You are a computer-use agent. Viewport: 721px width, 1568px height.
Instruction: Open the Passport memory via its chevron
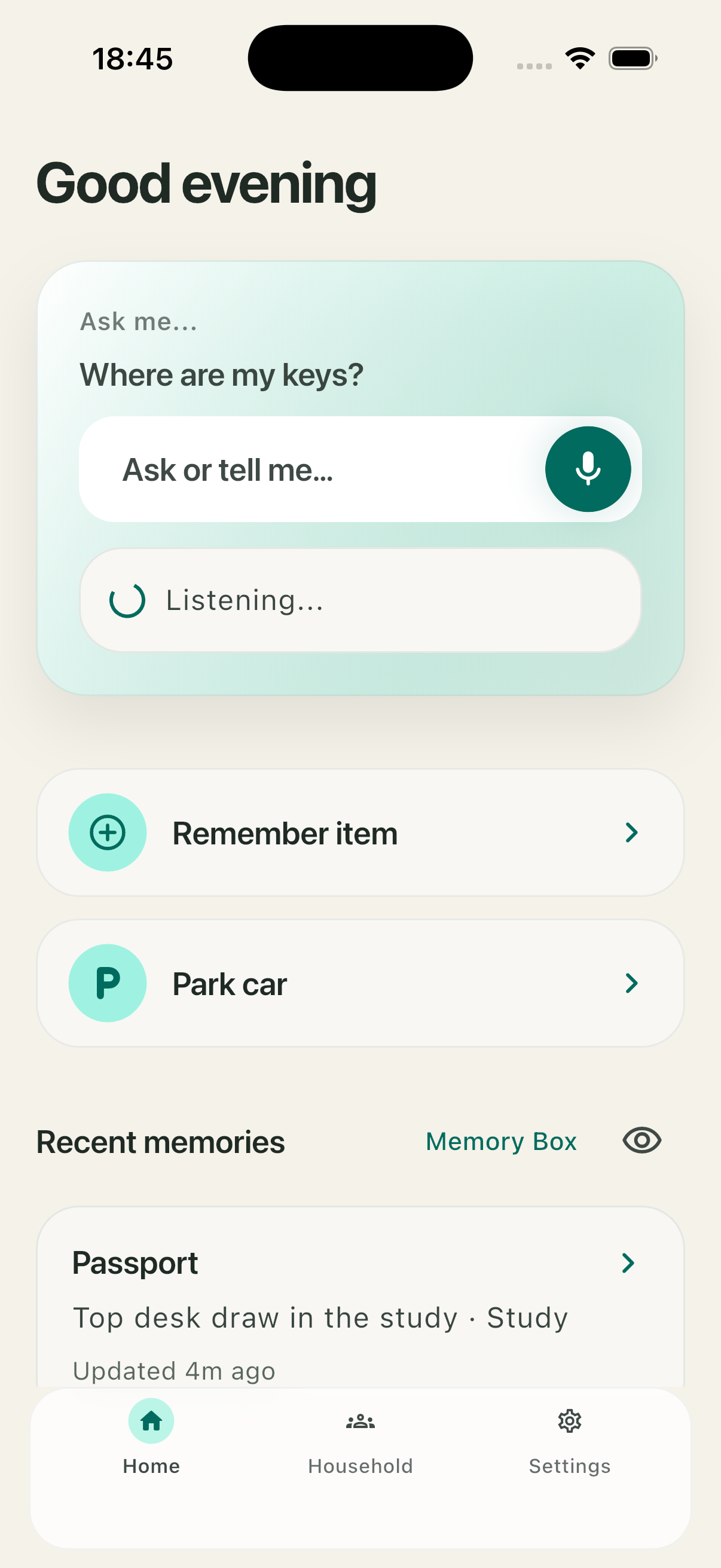coord(628,1262)
